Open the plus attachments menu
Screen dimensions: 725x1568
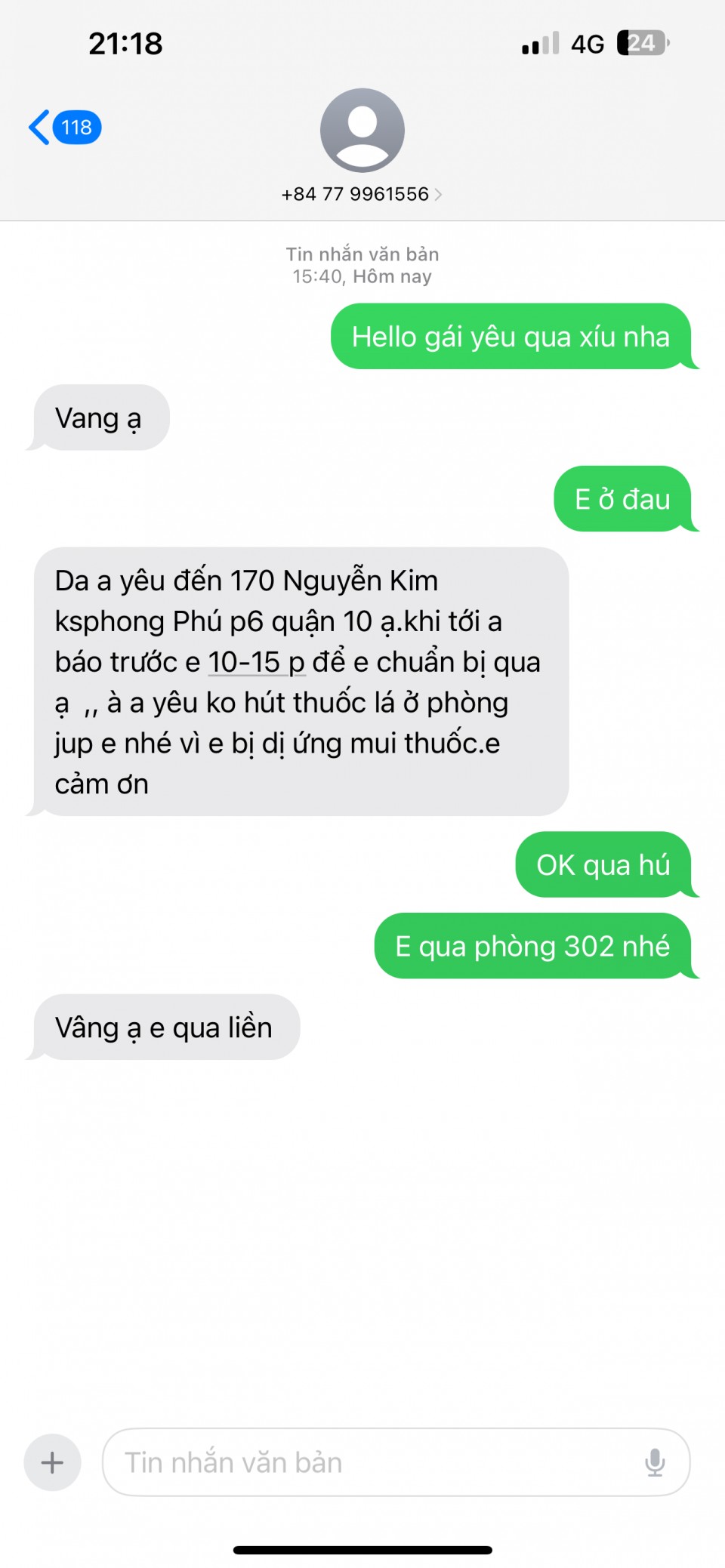(x=52, y=1462)
